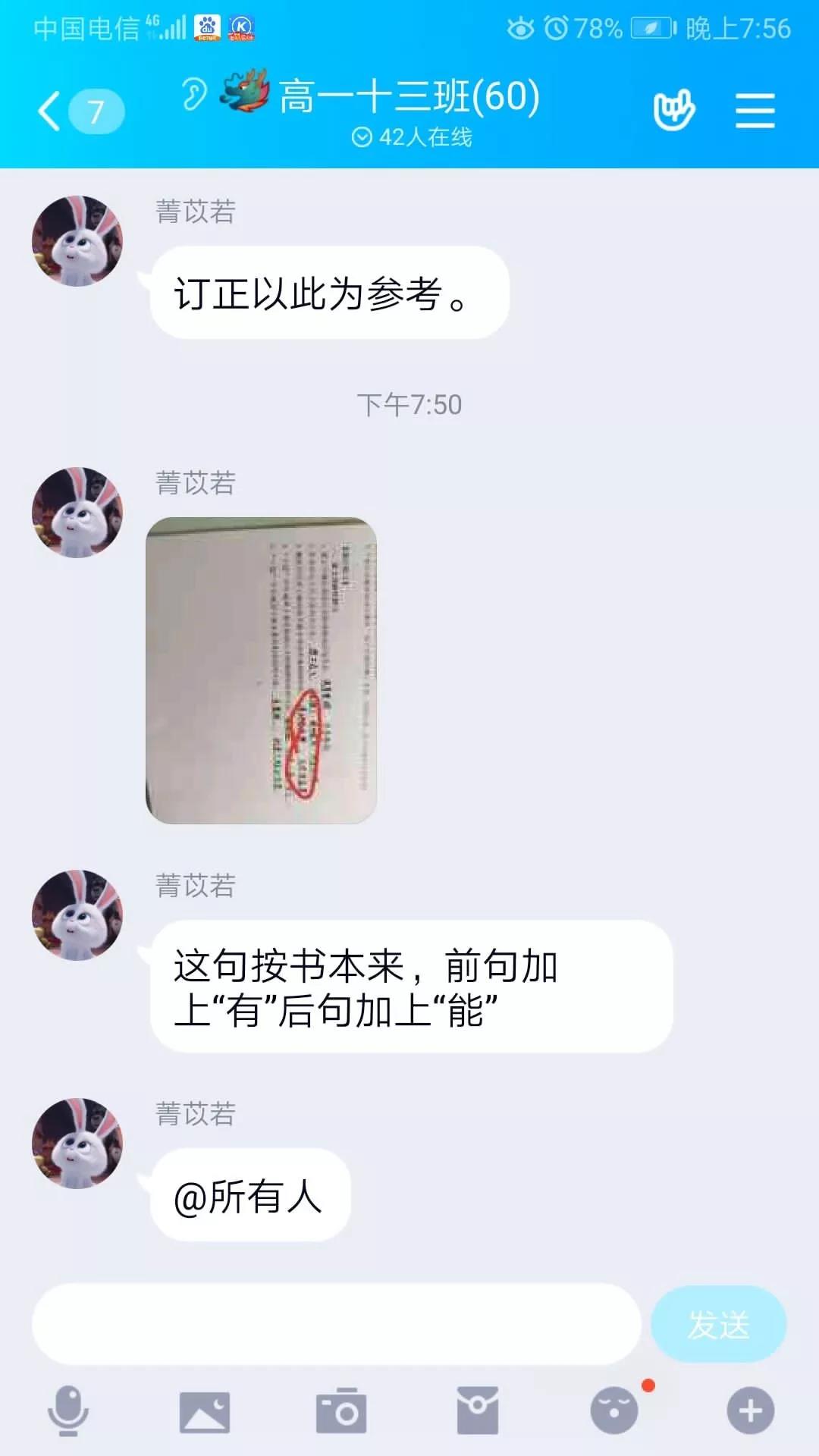Open the red packet envelope icon
Screen dimensions: 819x1456
[478, 1411]
